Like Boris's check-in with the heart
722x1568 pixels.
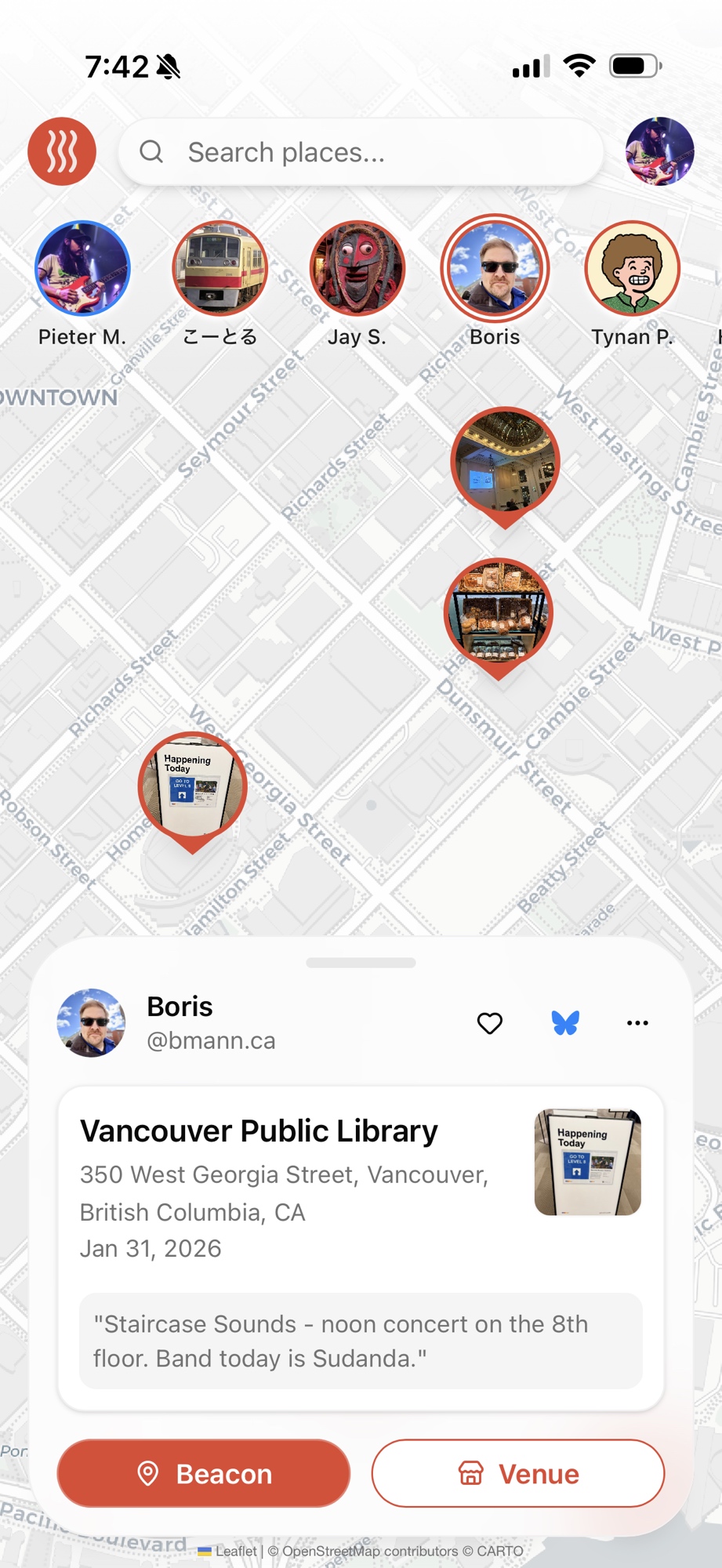490,1023
